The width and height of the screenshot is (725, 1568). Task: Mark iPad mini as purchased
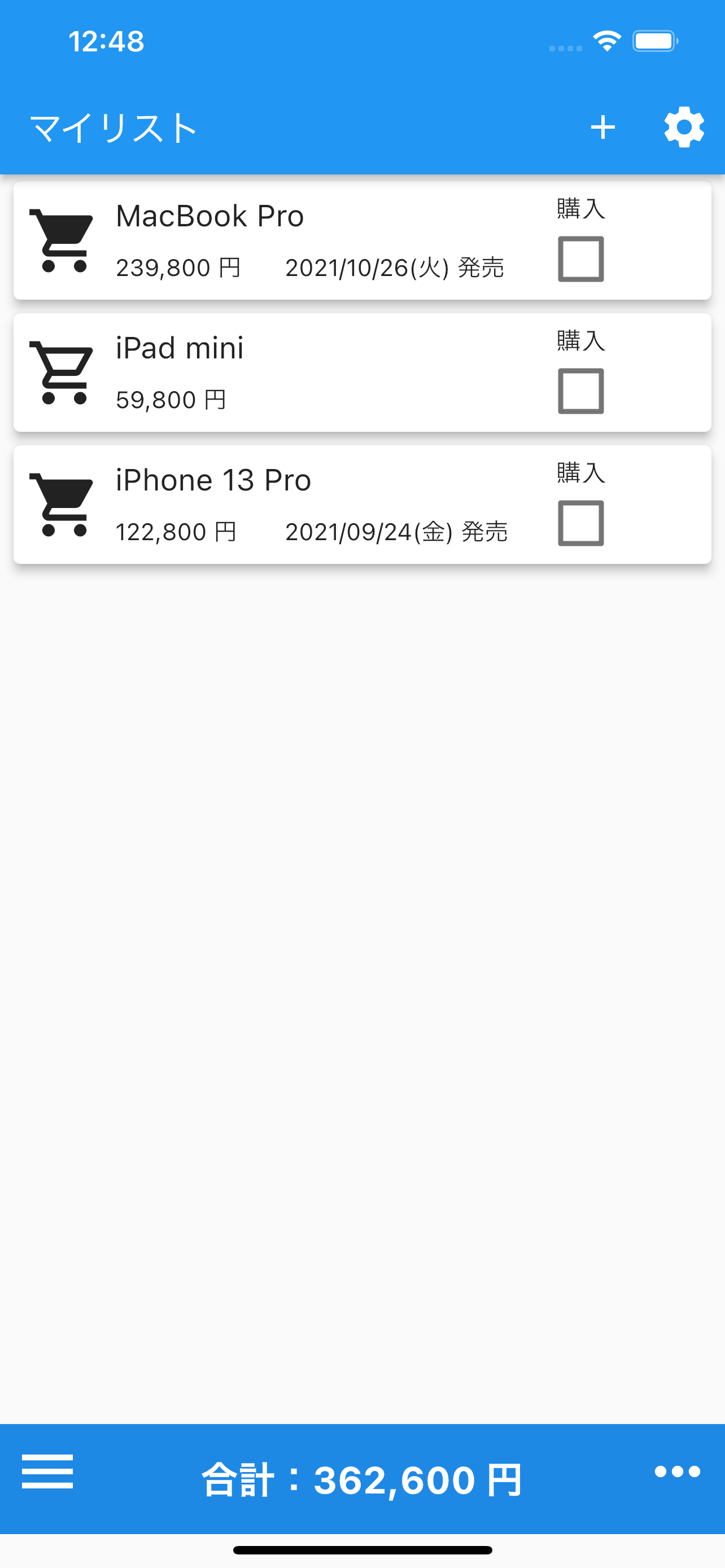tap(580, 391)
